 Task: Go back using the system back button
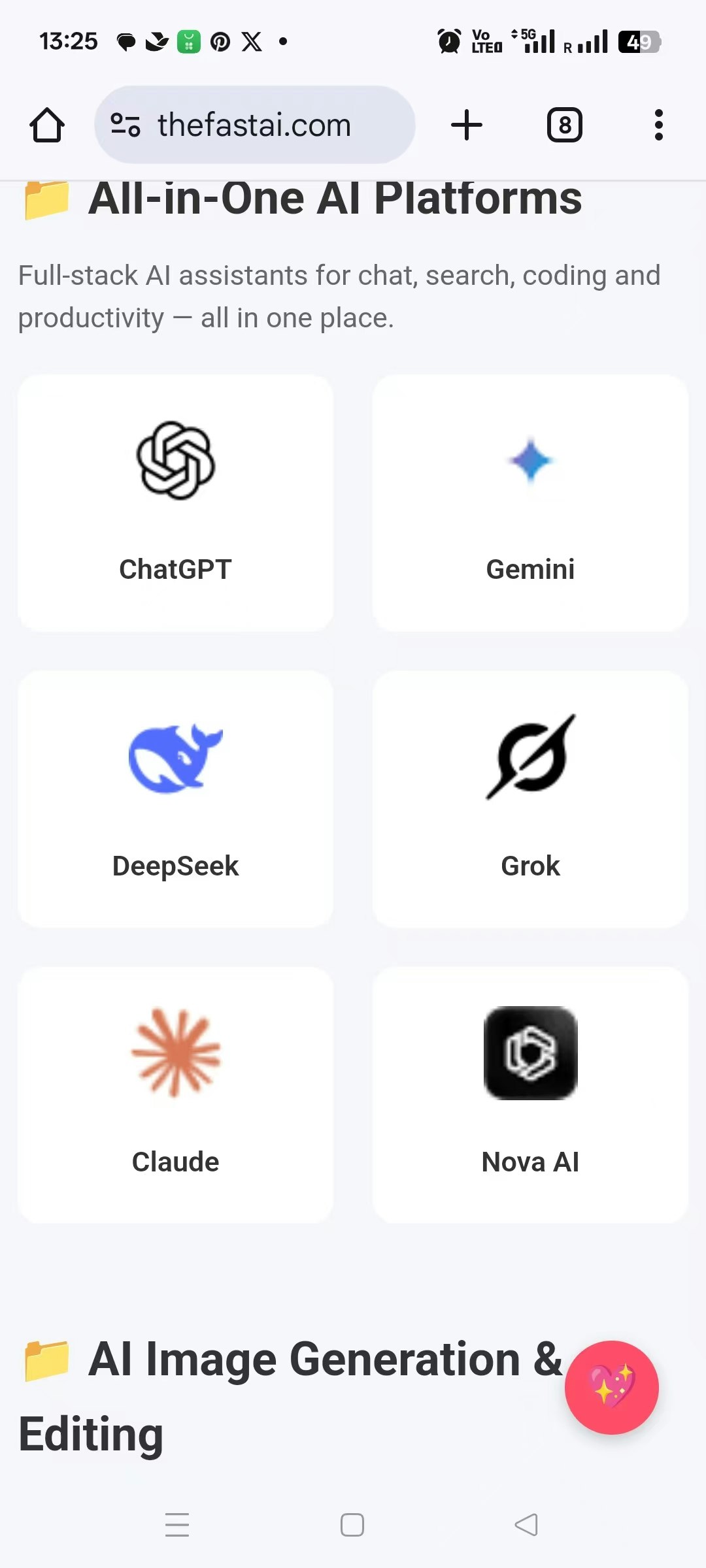[526, 1525]
